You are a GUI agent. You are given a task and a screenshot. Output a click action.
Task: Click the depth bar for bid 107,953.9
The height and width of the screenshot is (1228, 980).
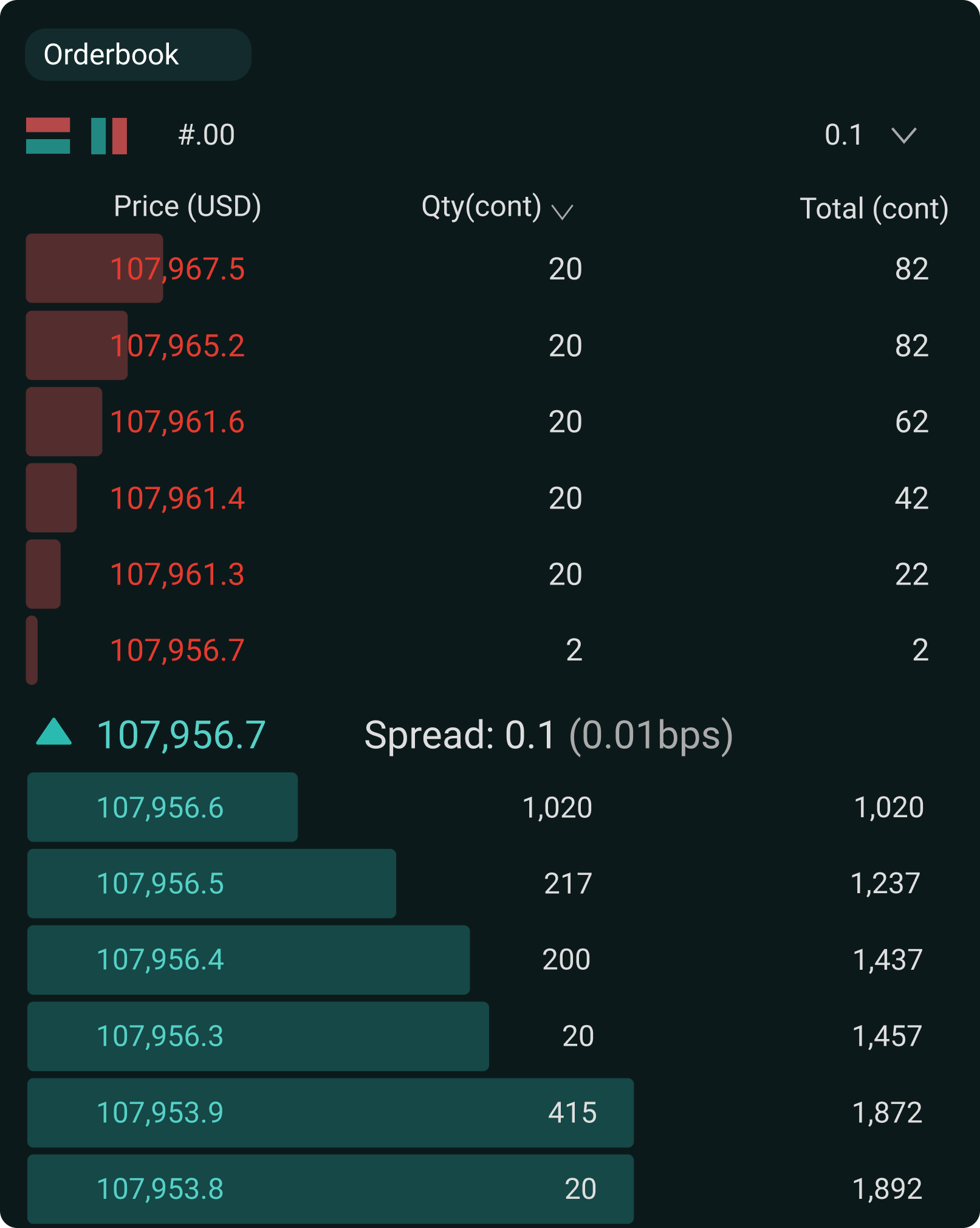tap(331, 1113)
